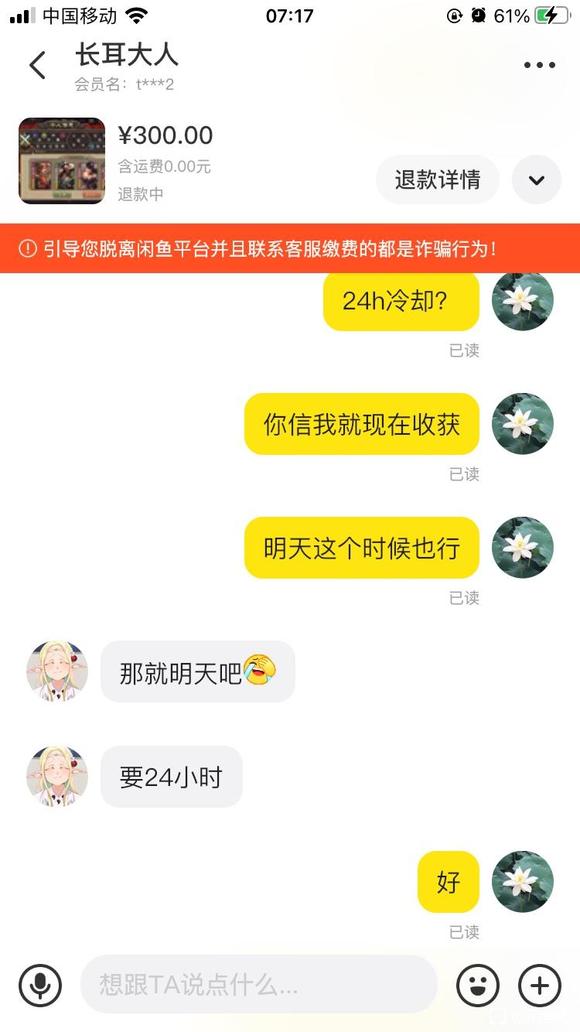
Task: View 长耳大人's avatar next to 那就明天吧
Action: (x=57, y=671)
